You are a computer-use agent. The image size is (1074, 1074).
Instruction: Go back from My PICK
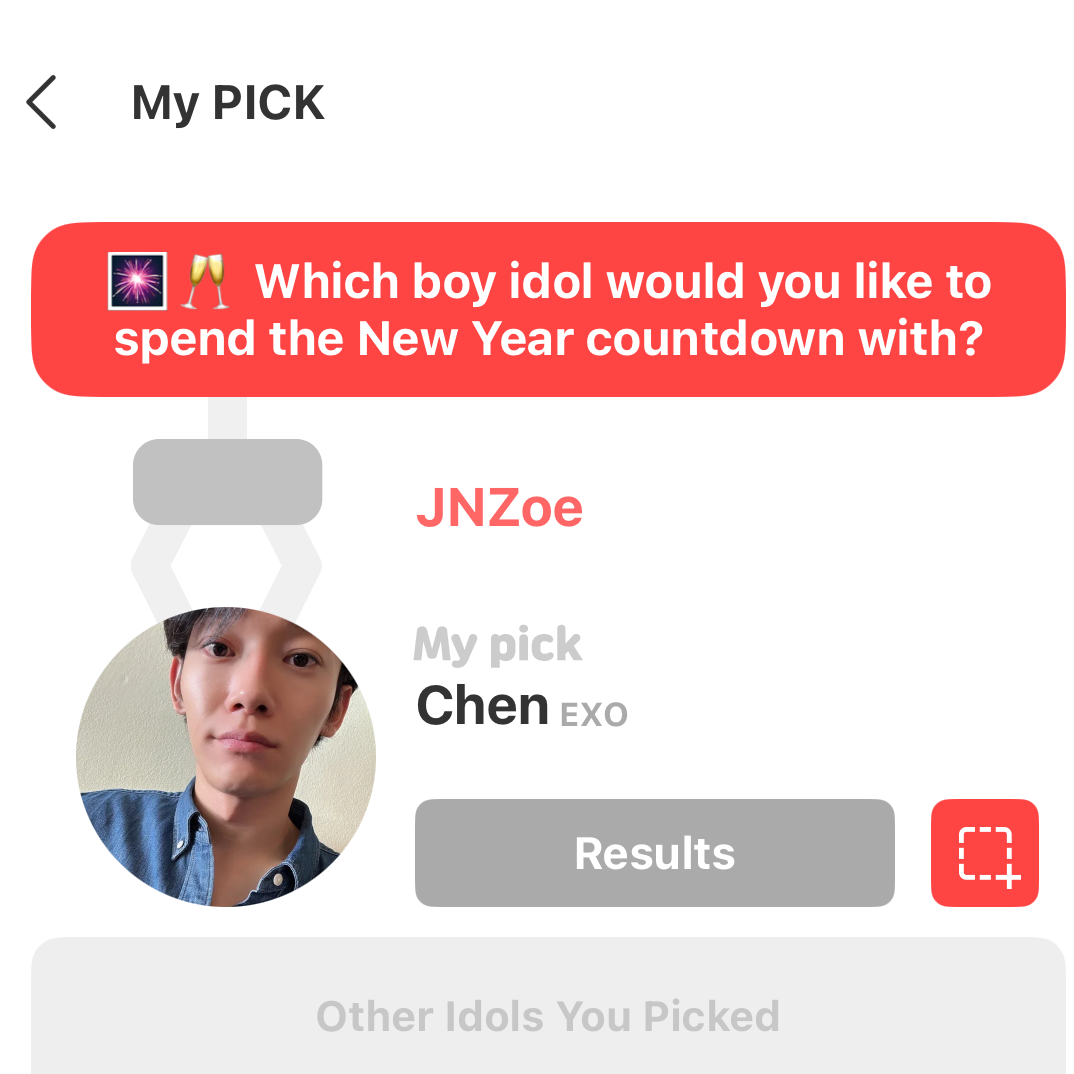pos(42,103)
